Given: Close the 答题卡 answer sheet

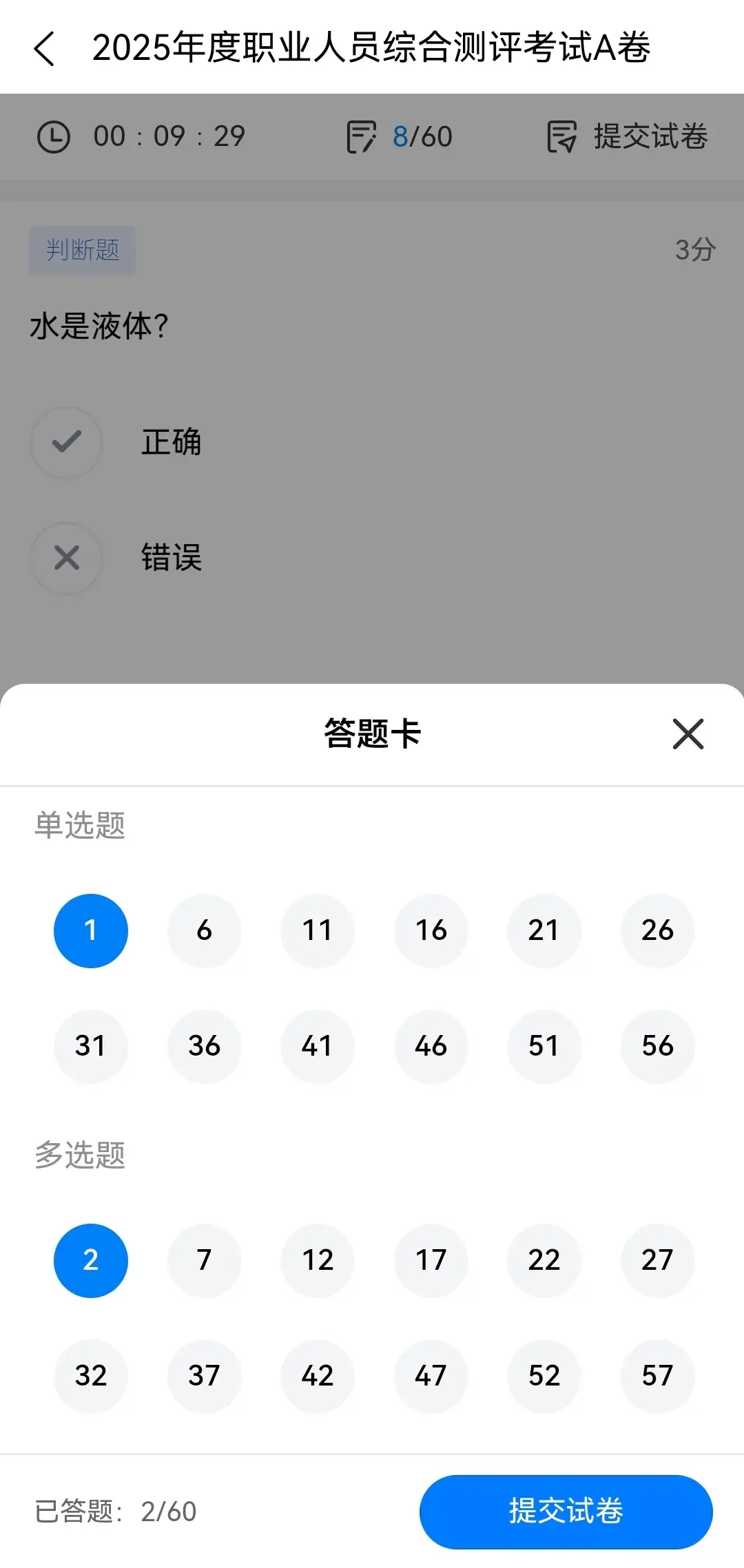Looking at the screenshot, I should (688, 733).
